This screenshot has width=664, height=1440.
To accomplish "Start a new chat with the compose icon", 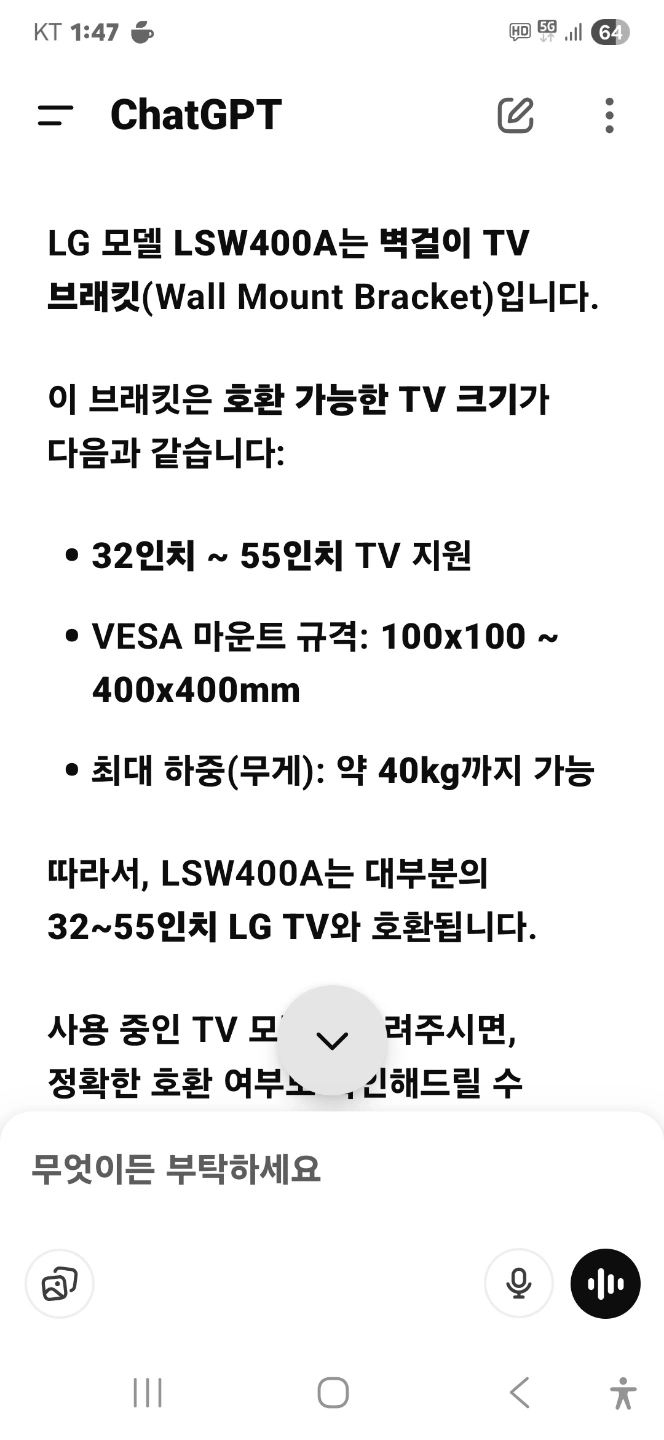I will pos(516,116).
